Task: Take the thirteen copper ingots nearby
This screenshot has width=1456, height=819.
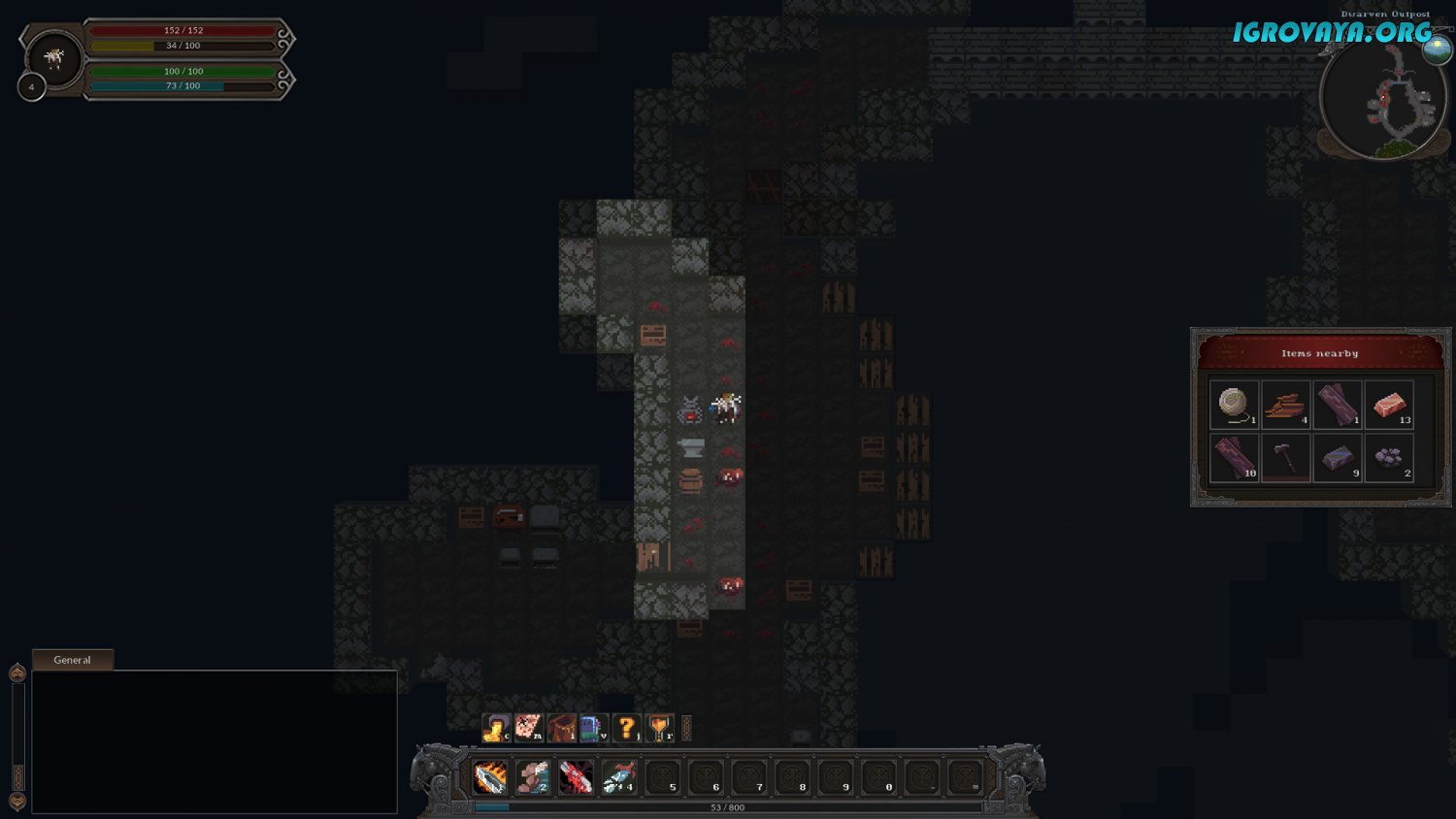Action: click(1389, 404)
